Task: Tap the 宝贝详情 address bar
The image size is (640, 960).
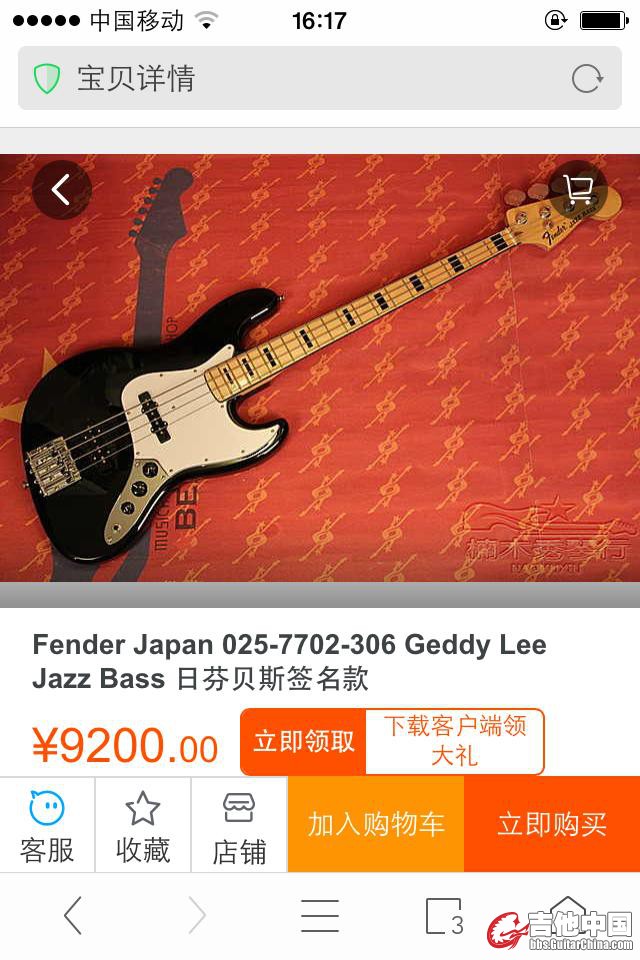Action: [x=290, y=79]
